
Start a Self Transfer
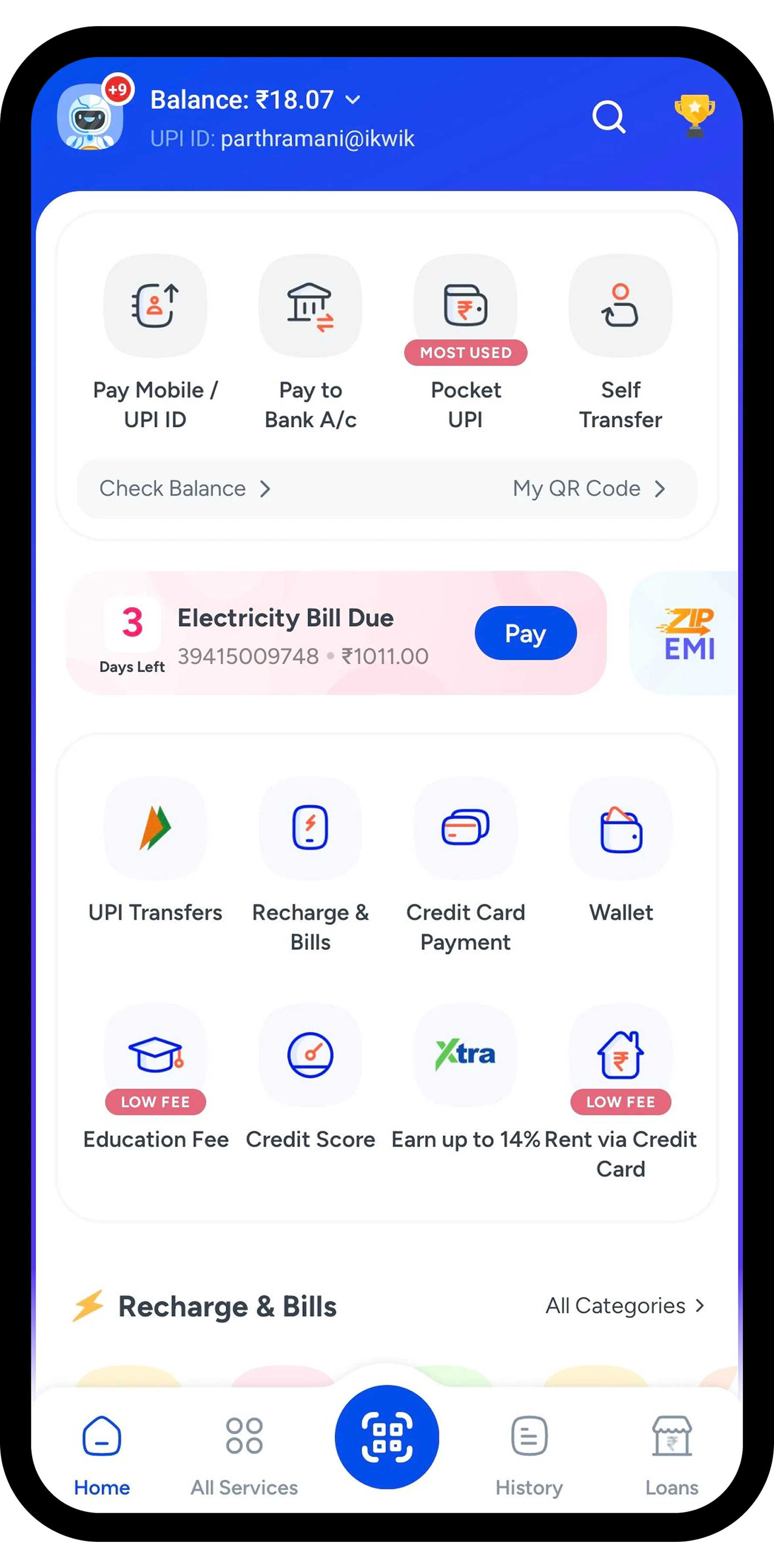(621, 306)
